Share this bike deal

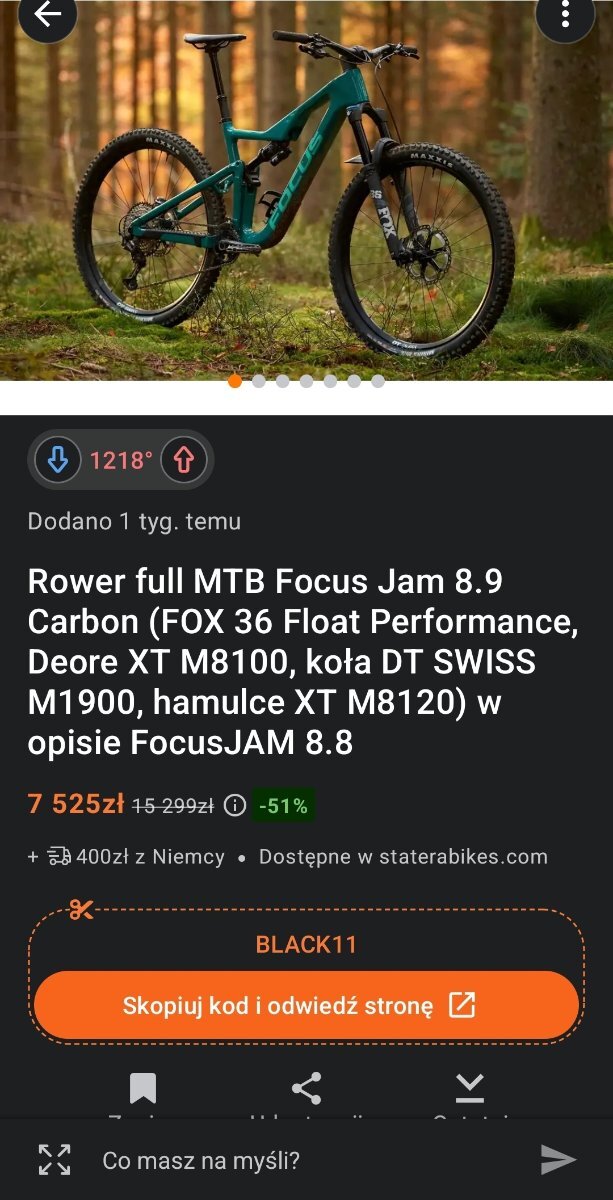click(306, 1088)
